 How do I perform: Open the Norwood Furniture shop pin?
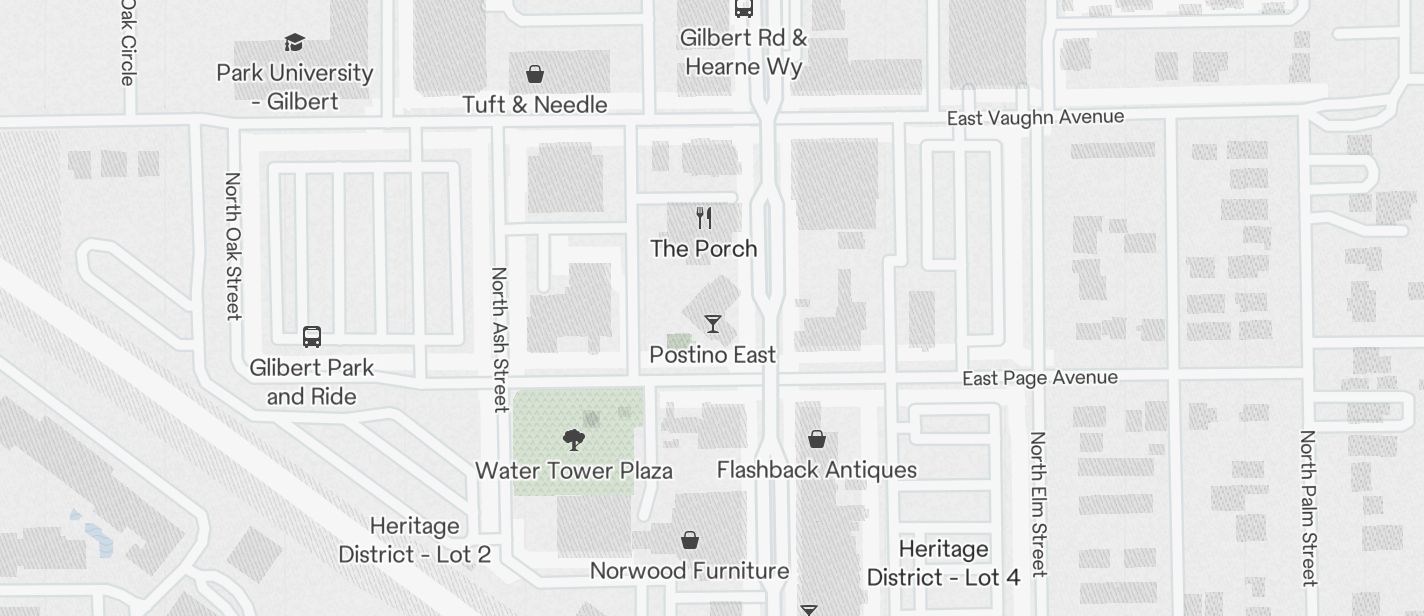(689, 541)
